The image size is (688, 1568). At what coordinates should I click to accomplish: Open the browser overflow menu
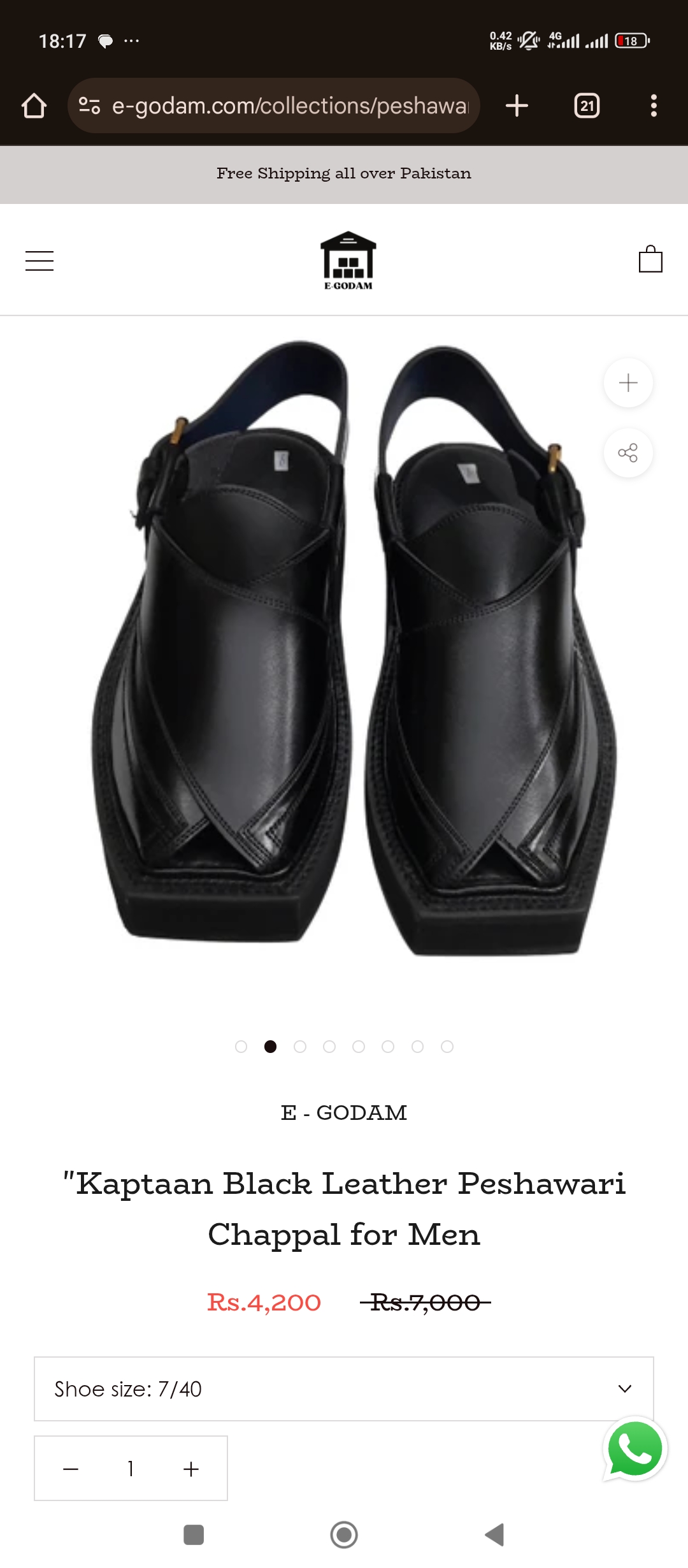coord(654,106)
